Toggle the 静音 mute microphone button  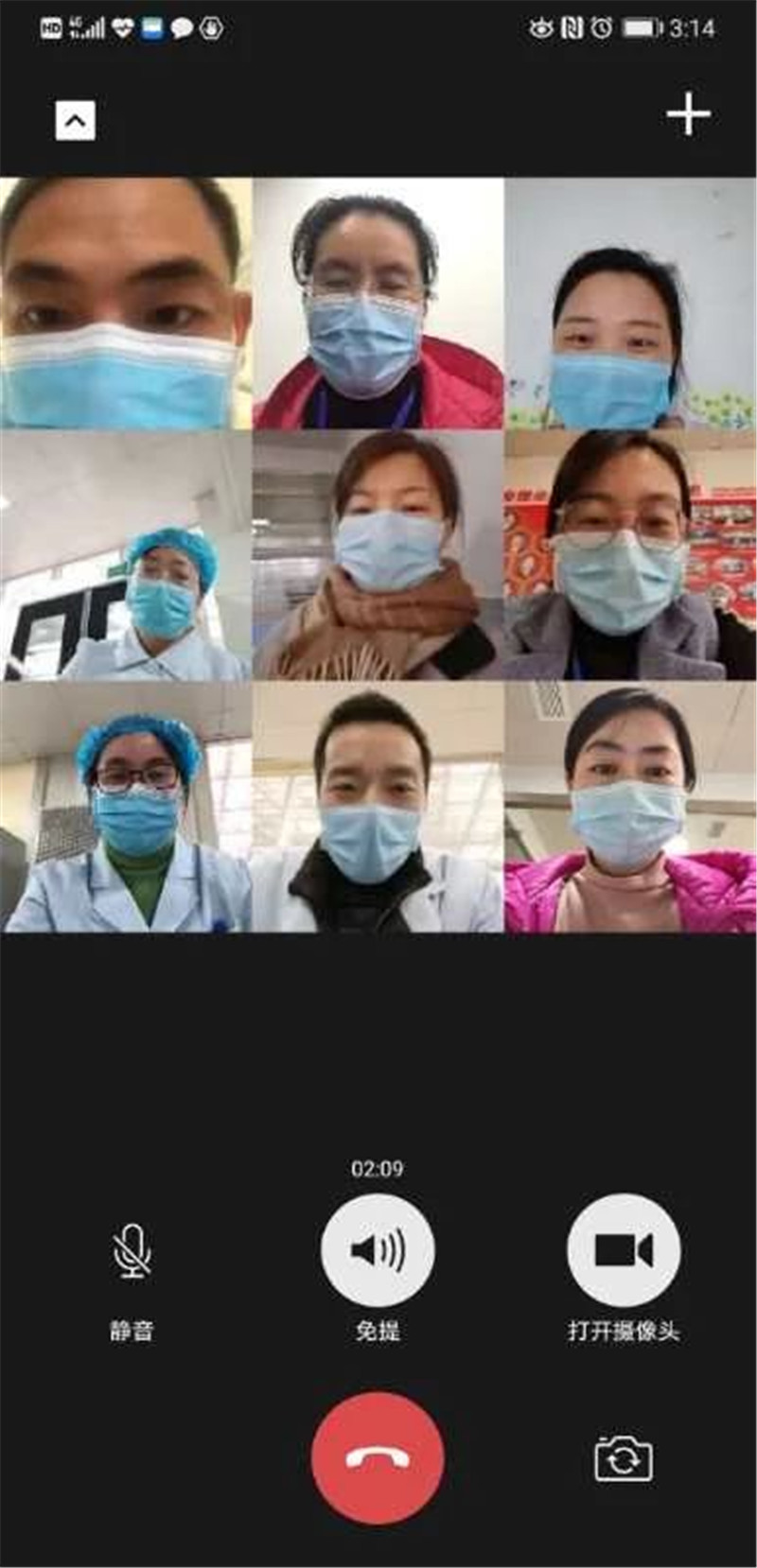click(132, 1251)
